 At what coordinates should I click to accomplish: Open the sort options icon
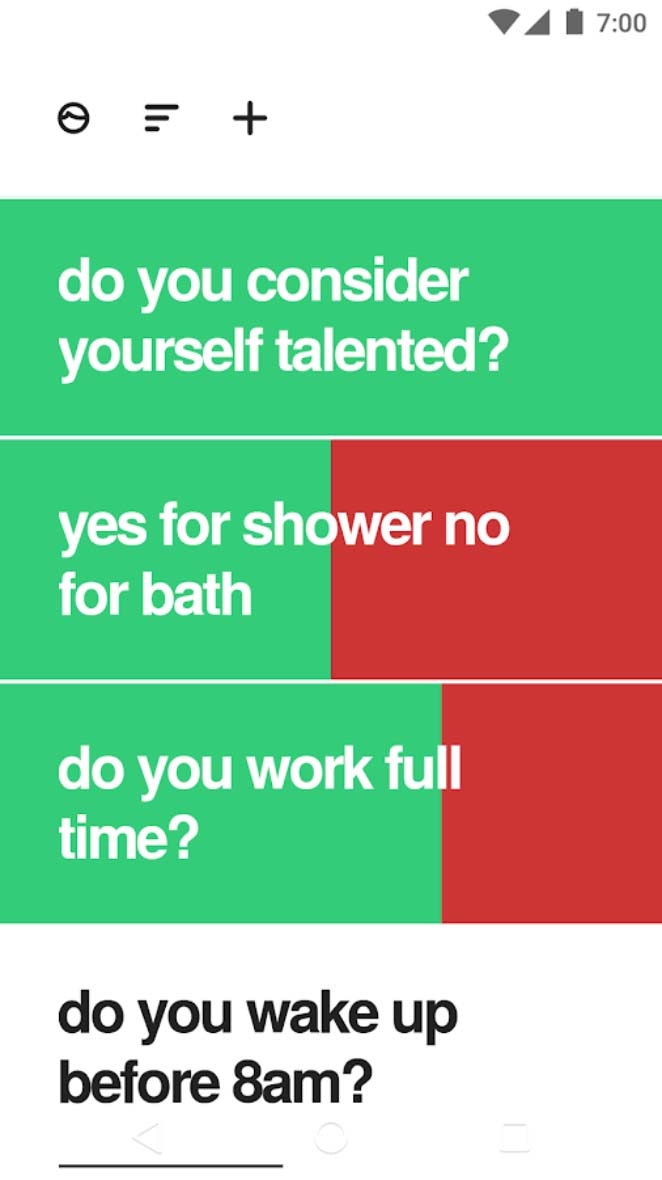[161, 119]
